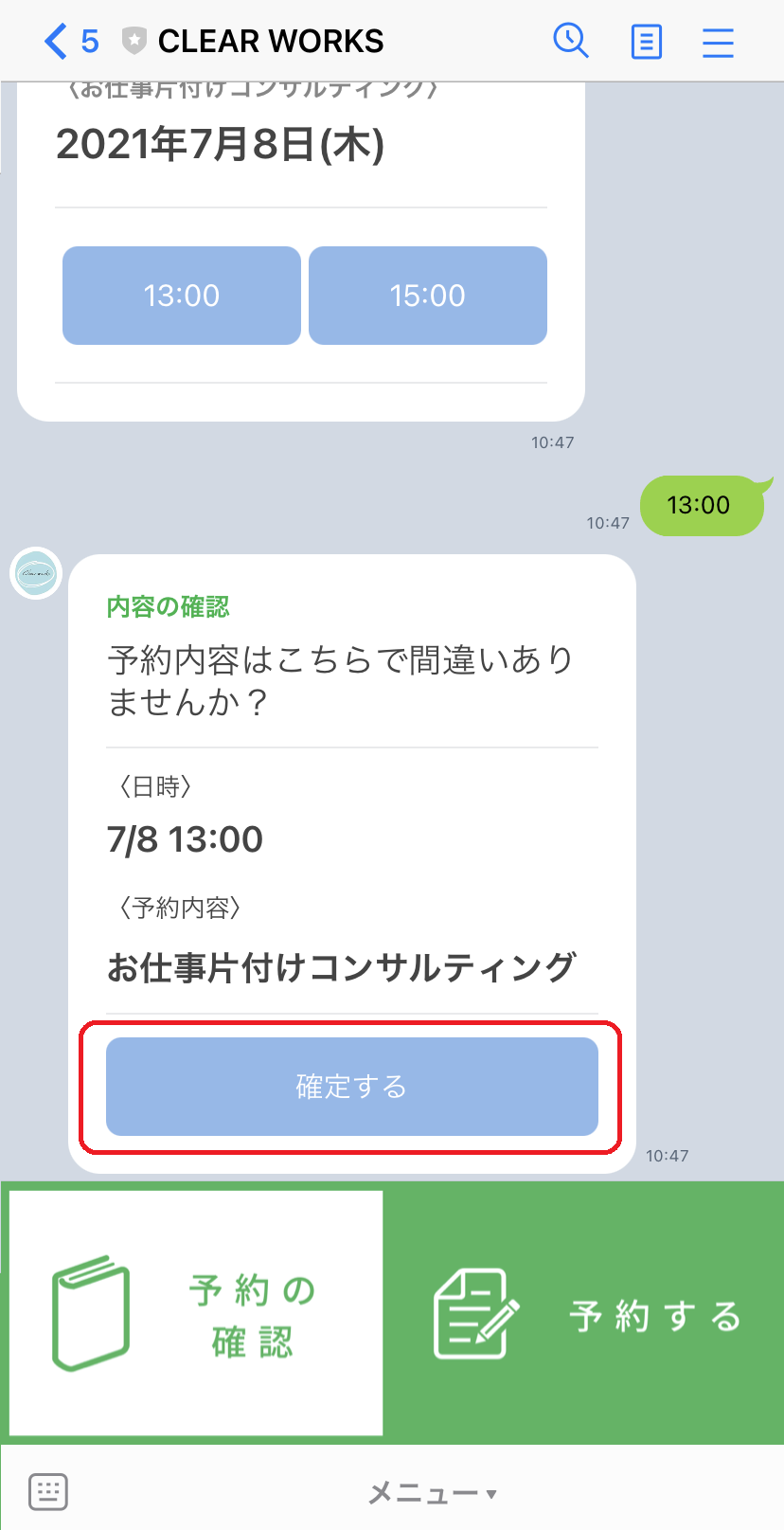Open the hamburger menu
This screenshot has width=784, height=1530.
point(718,42)
